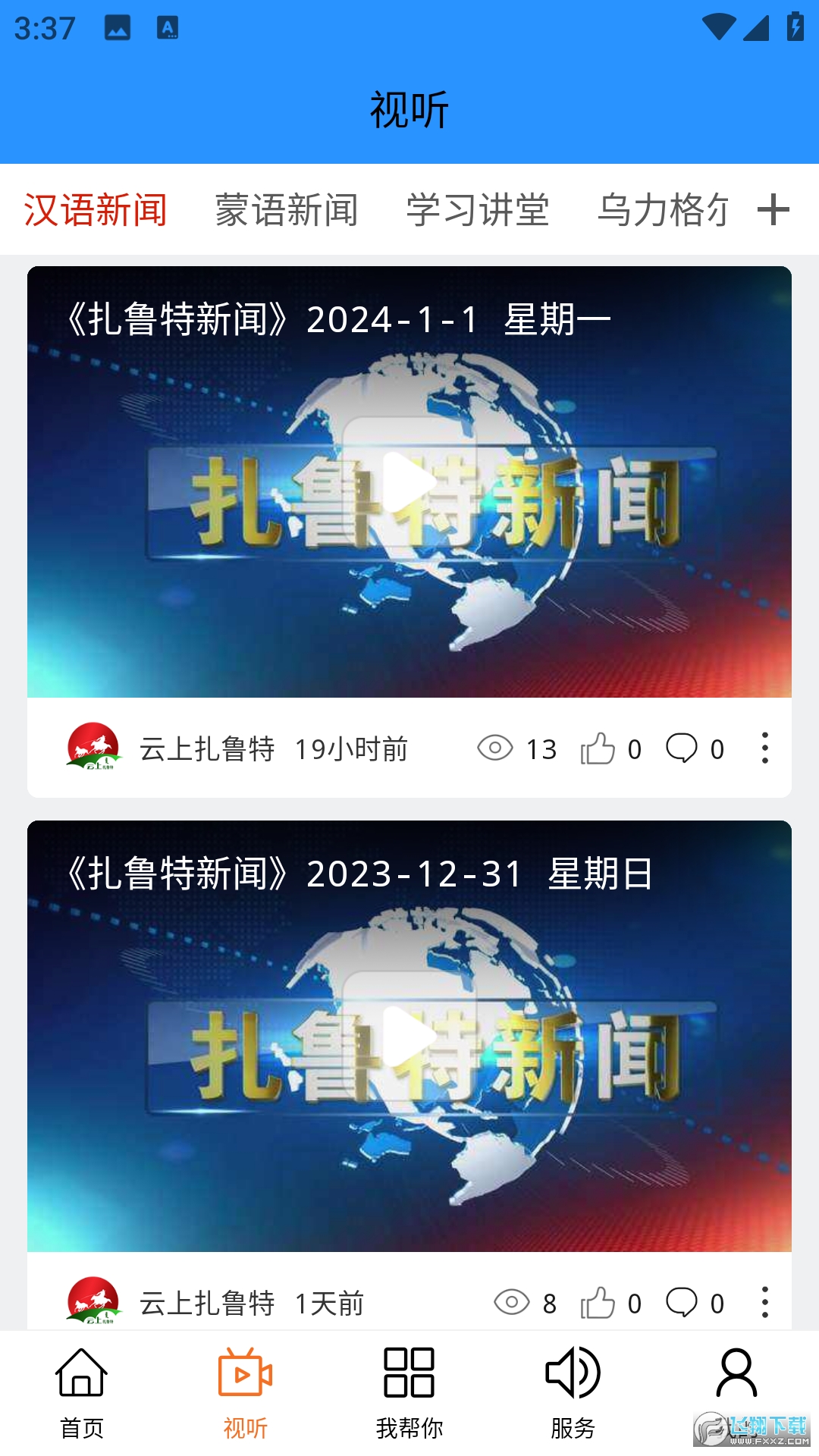Tap the comment bubble on the 2024-1-1 video
The width and height of the screenshot is (819, 1456).
click(x=685, y=748)
